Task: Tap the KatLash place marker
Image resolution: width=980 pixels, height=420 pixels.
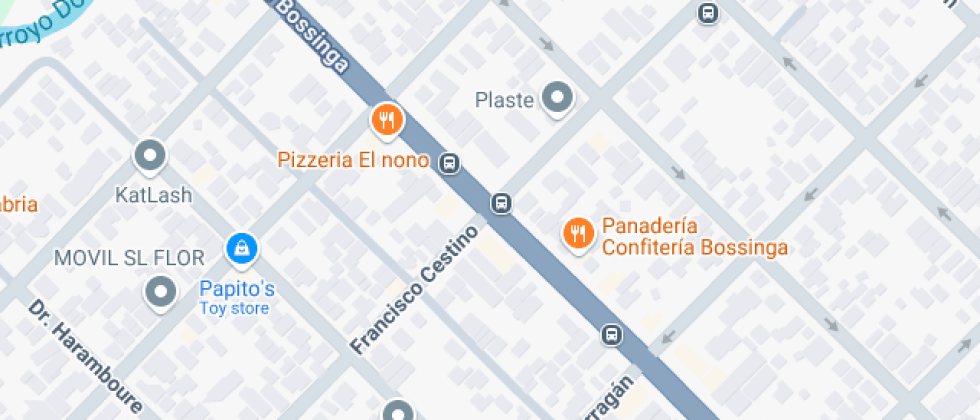Action: coord(151,155)
